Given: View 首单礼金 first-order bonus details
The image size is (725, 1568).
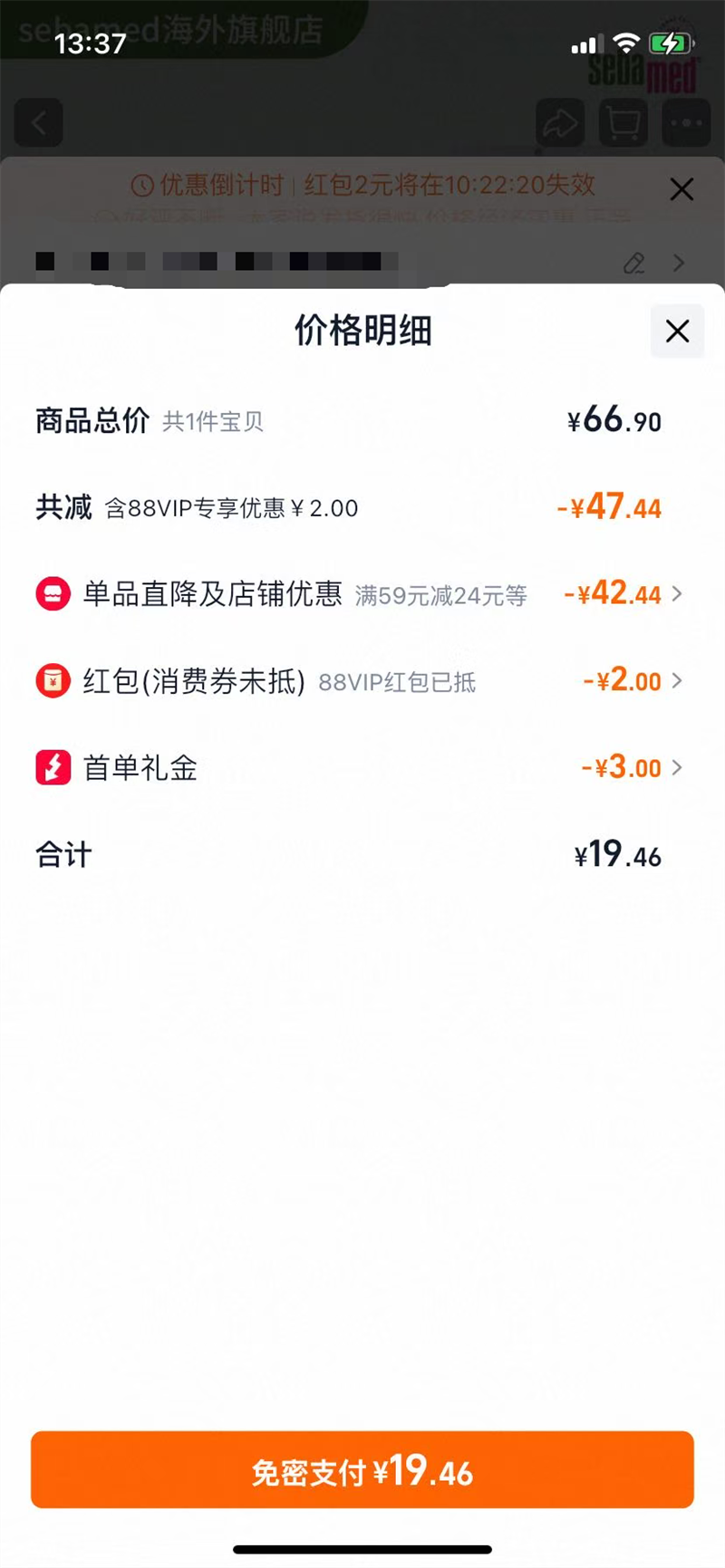Looking at the screenshot, I should 676,768.
